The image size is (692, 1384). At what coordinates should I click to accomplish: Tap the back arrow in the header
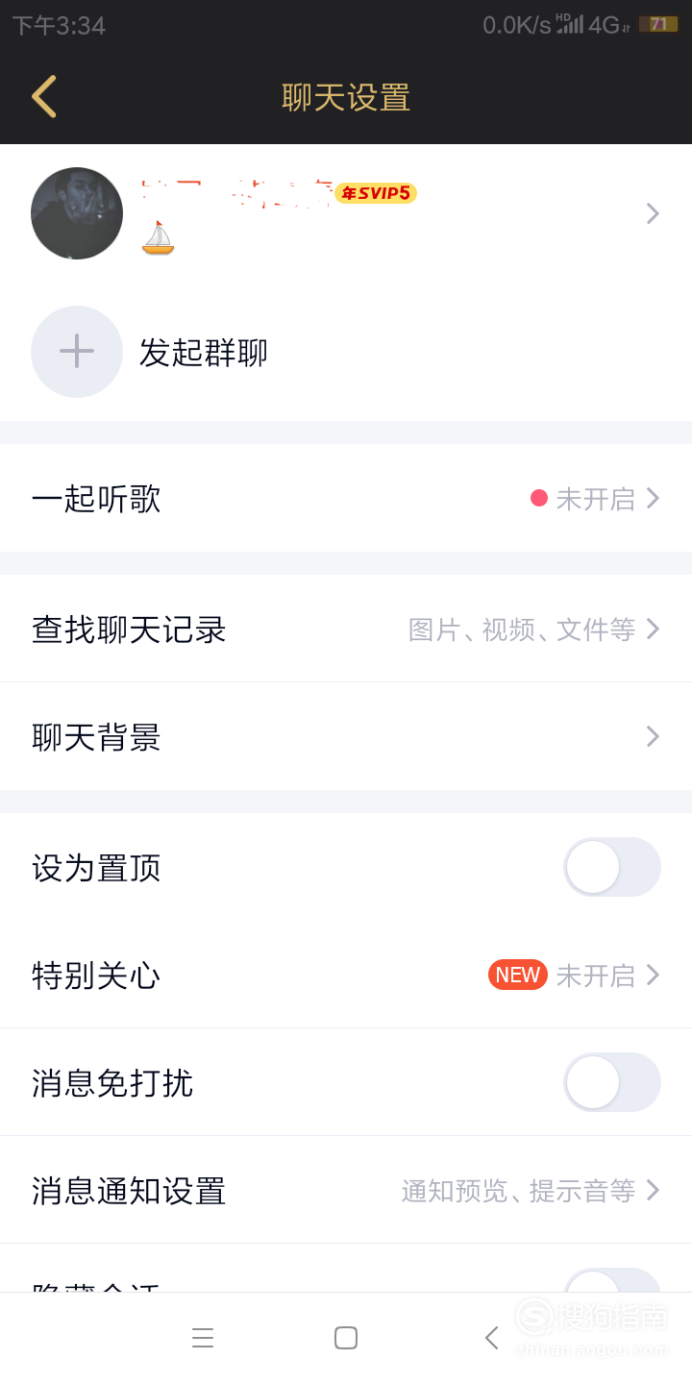pyautogui.click(x=44, y=97)
